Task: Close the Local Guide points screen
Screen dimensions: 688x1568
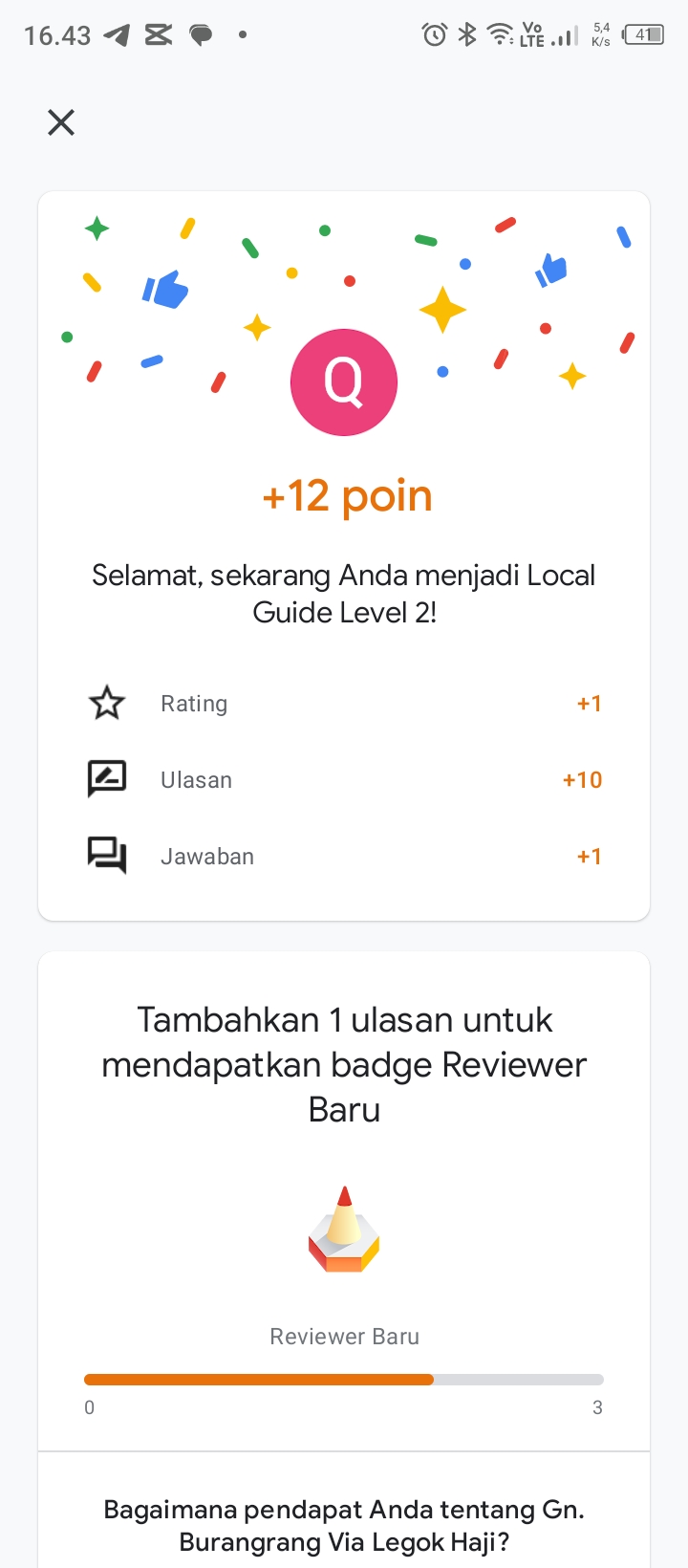Action: (61, 122)
